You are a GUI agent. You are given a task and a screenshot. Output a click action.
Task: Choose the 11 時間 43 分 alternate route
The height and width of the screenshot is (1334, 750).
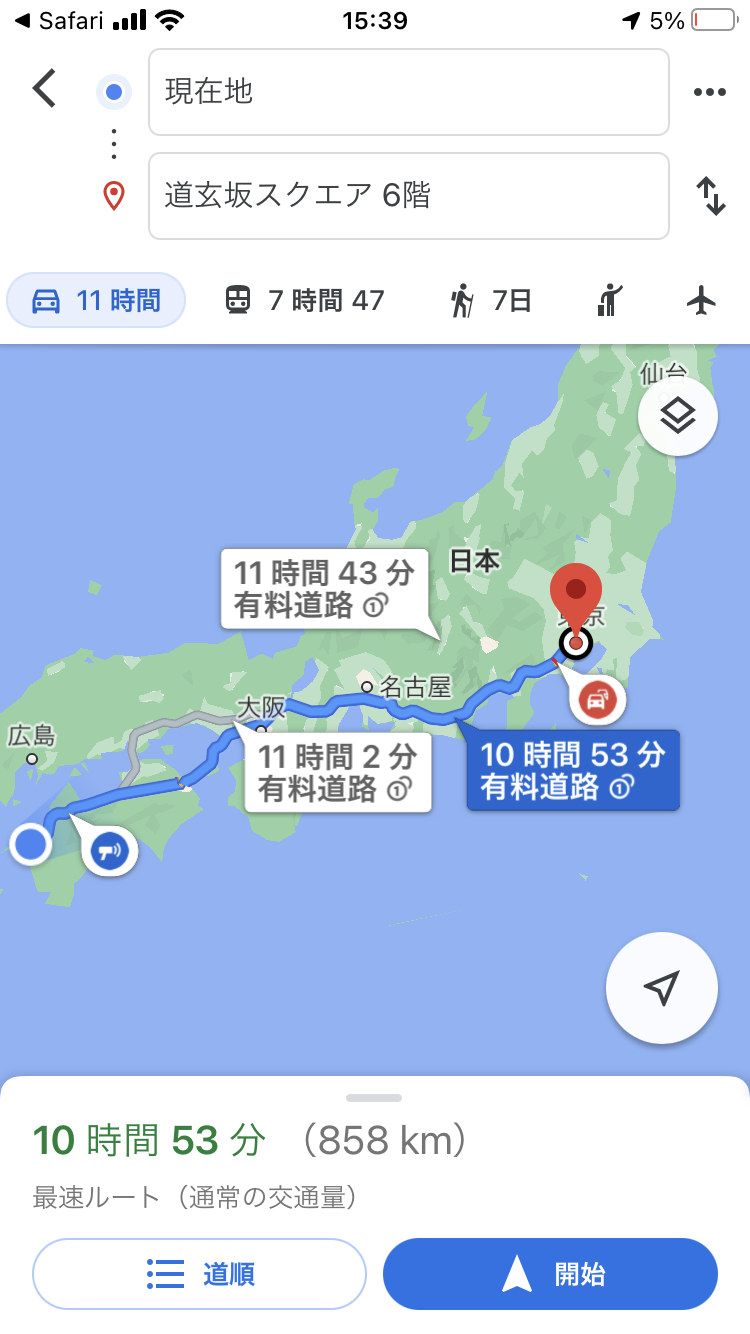tap(323, 588)
